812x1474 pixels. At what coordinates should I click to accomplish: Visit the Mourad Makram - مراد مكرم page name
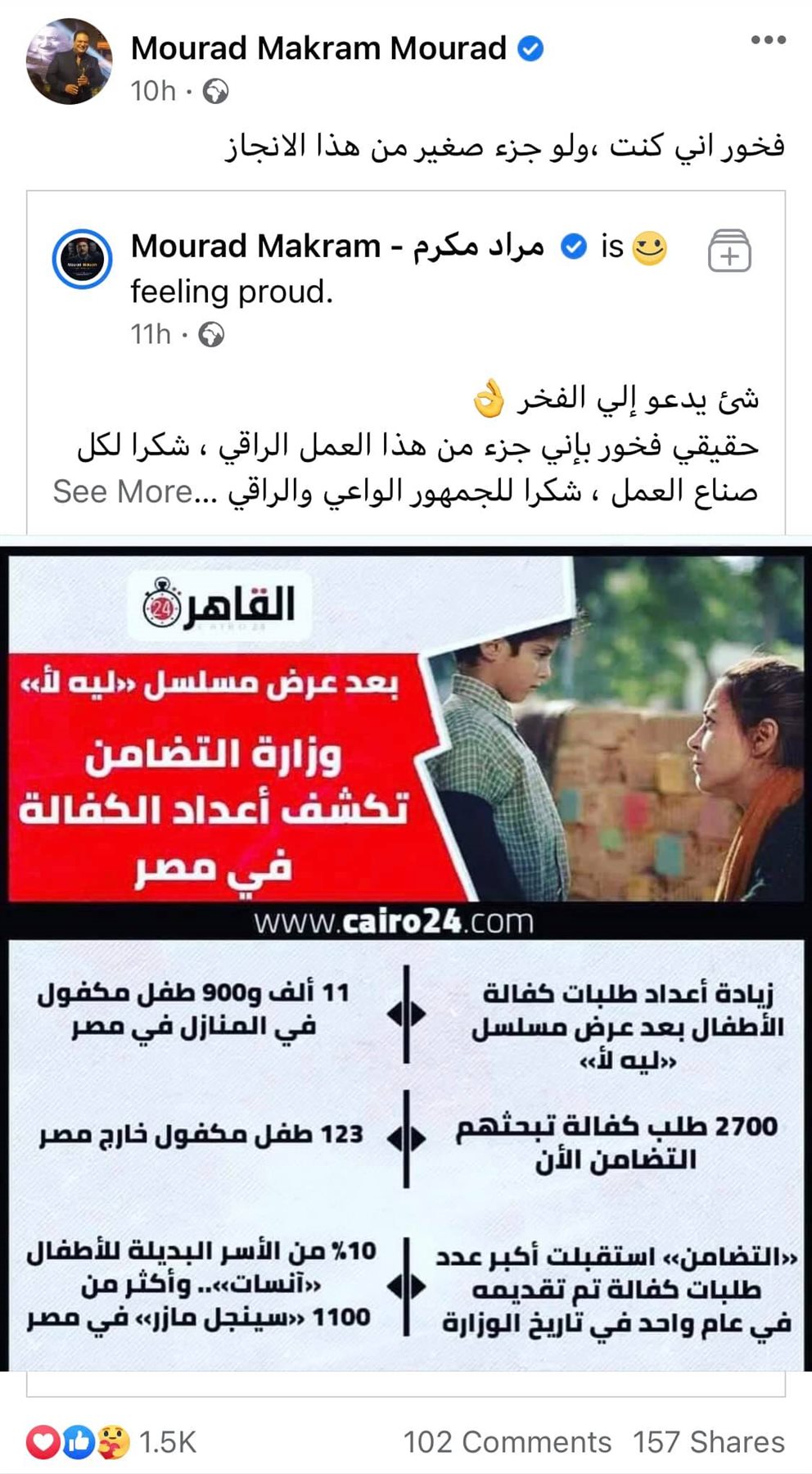(337, 246)
